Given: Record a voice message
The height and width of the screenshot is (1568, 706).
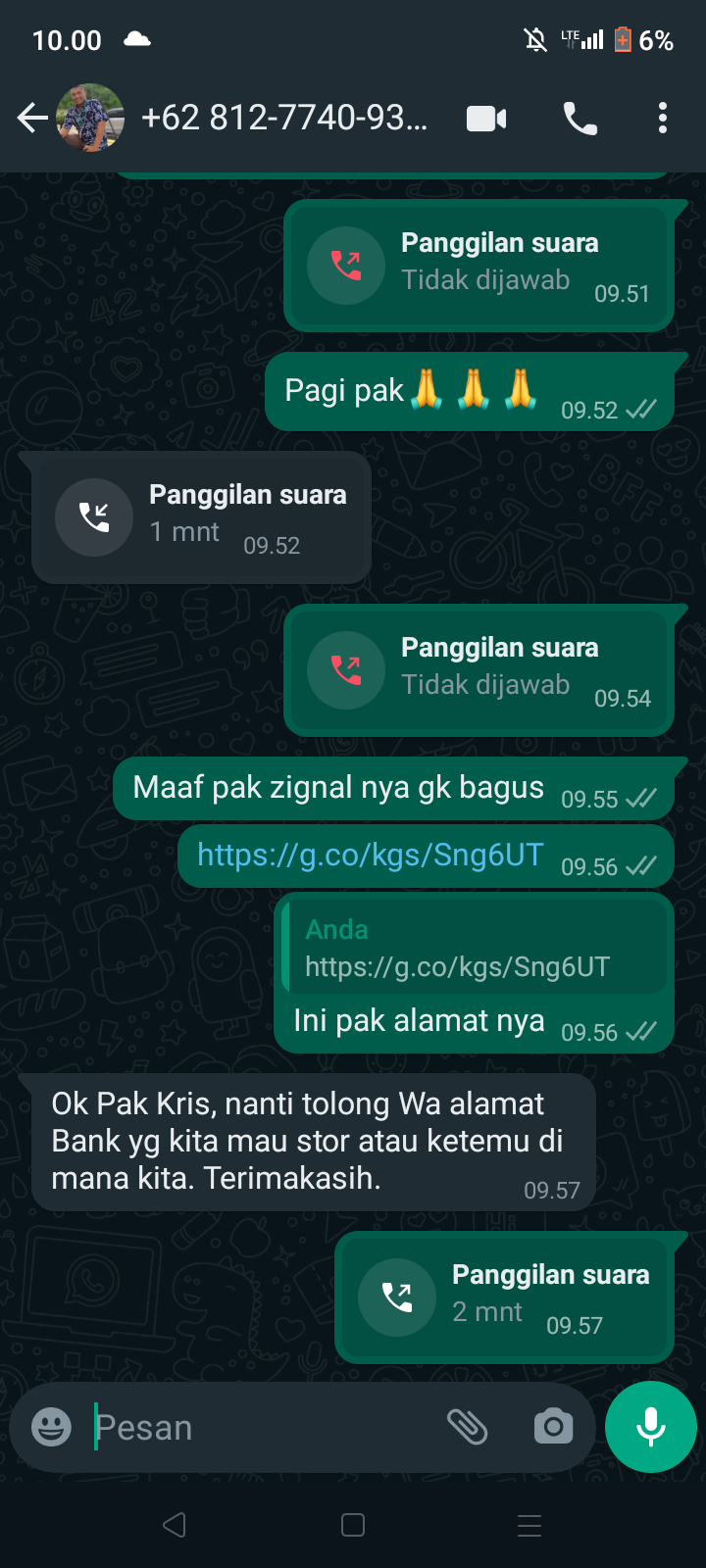Looking at the screenshot, I should pyautogui.click(x=650, y=1427).
